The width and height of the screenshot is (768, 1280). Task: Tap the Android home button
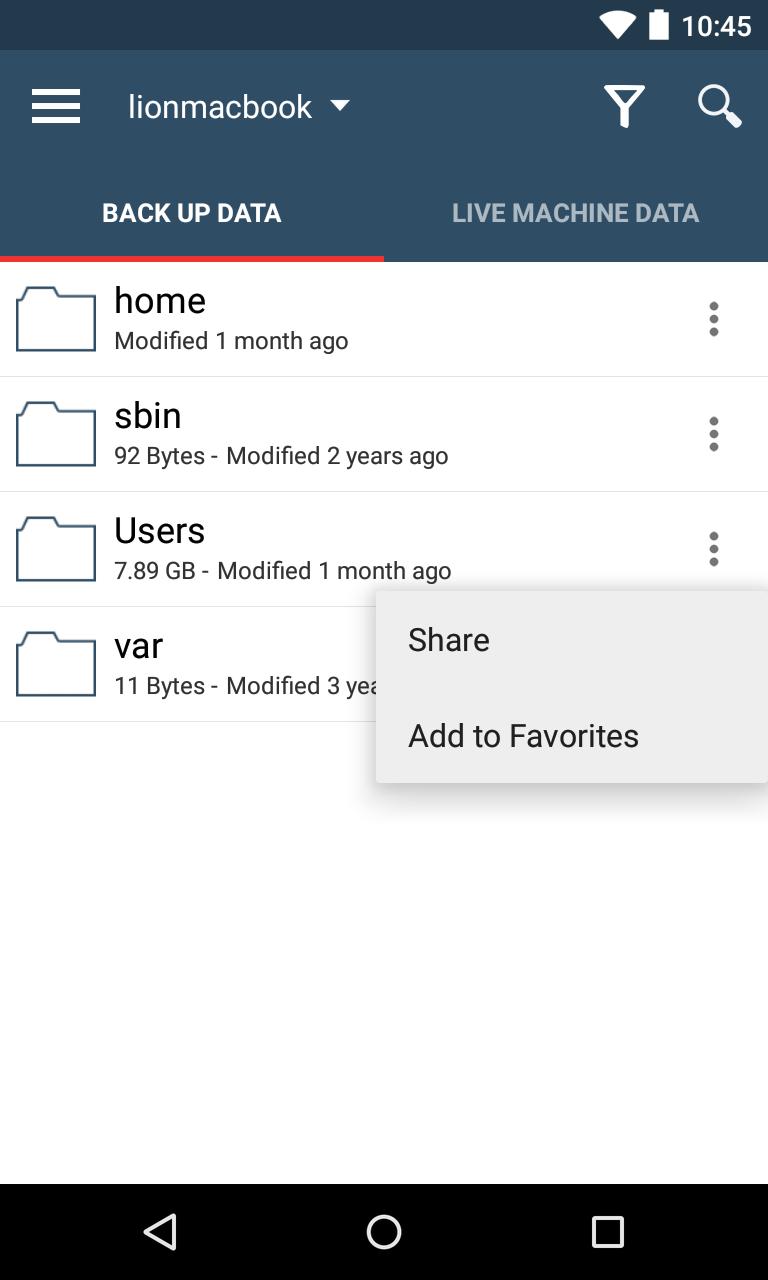click(384, 1232)
